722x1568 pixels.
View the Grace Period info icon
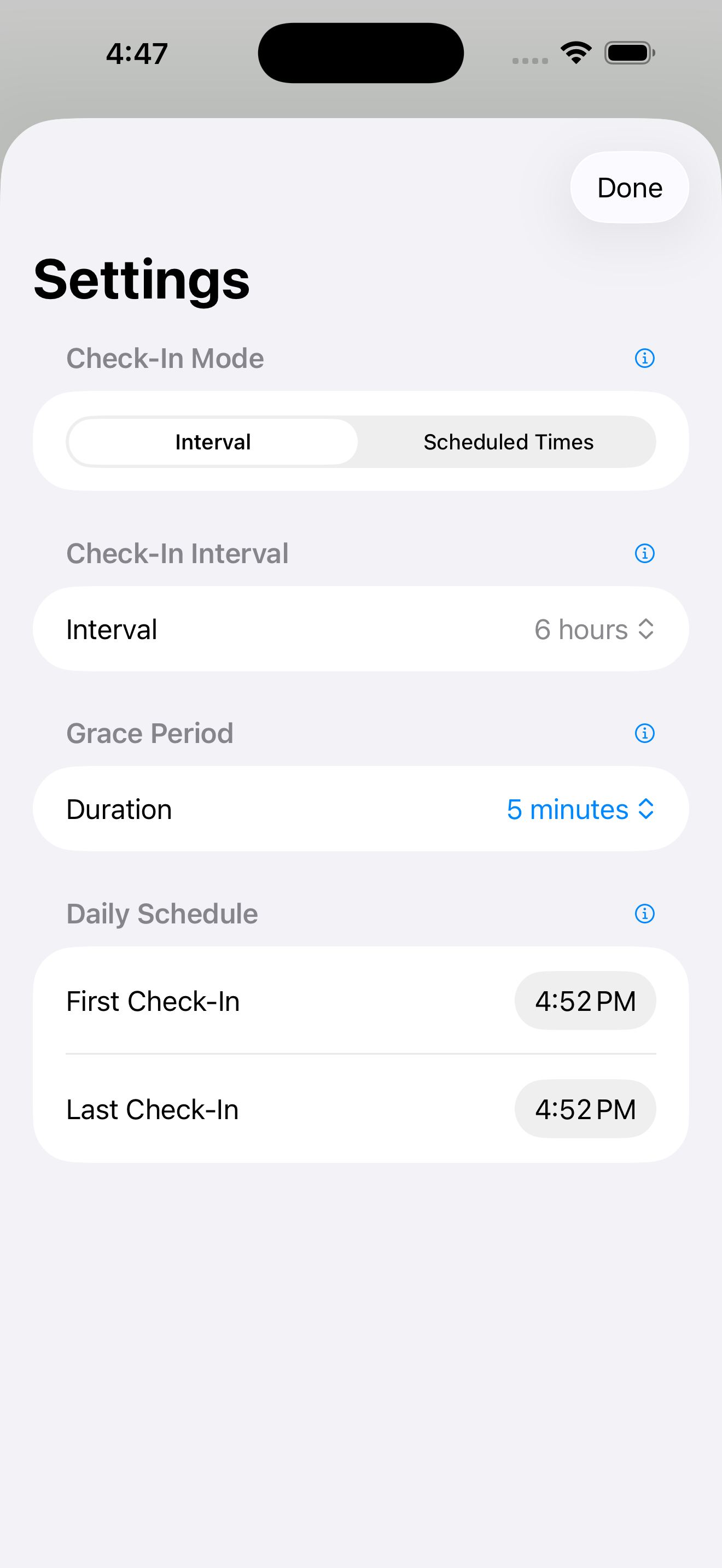(x=644, y=734)
